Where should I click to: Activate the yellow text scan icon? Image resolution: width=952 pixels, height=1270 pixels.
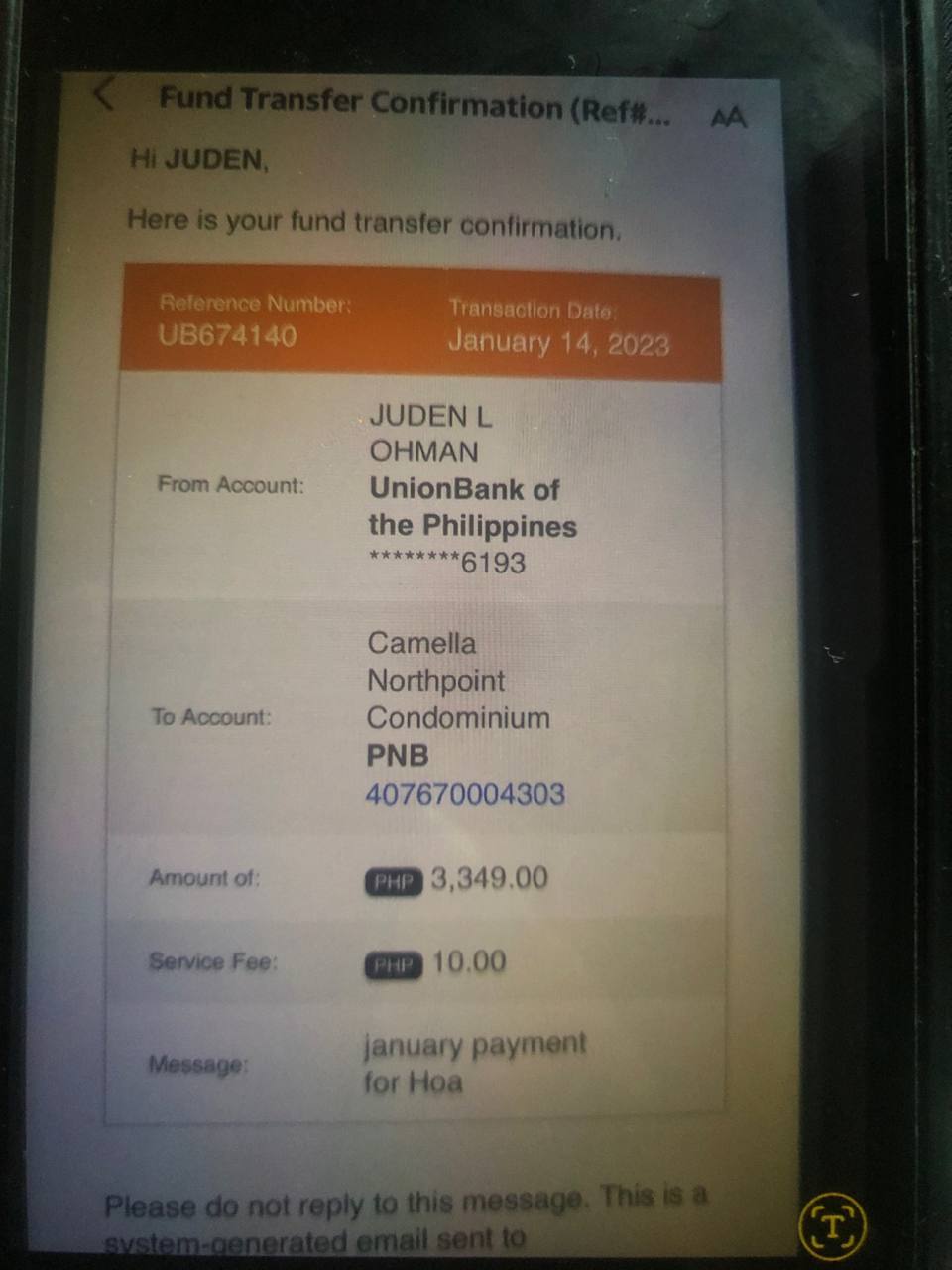[832, 1224]
